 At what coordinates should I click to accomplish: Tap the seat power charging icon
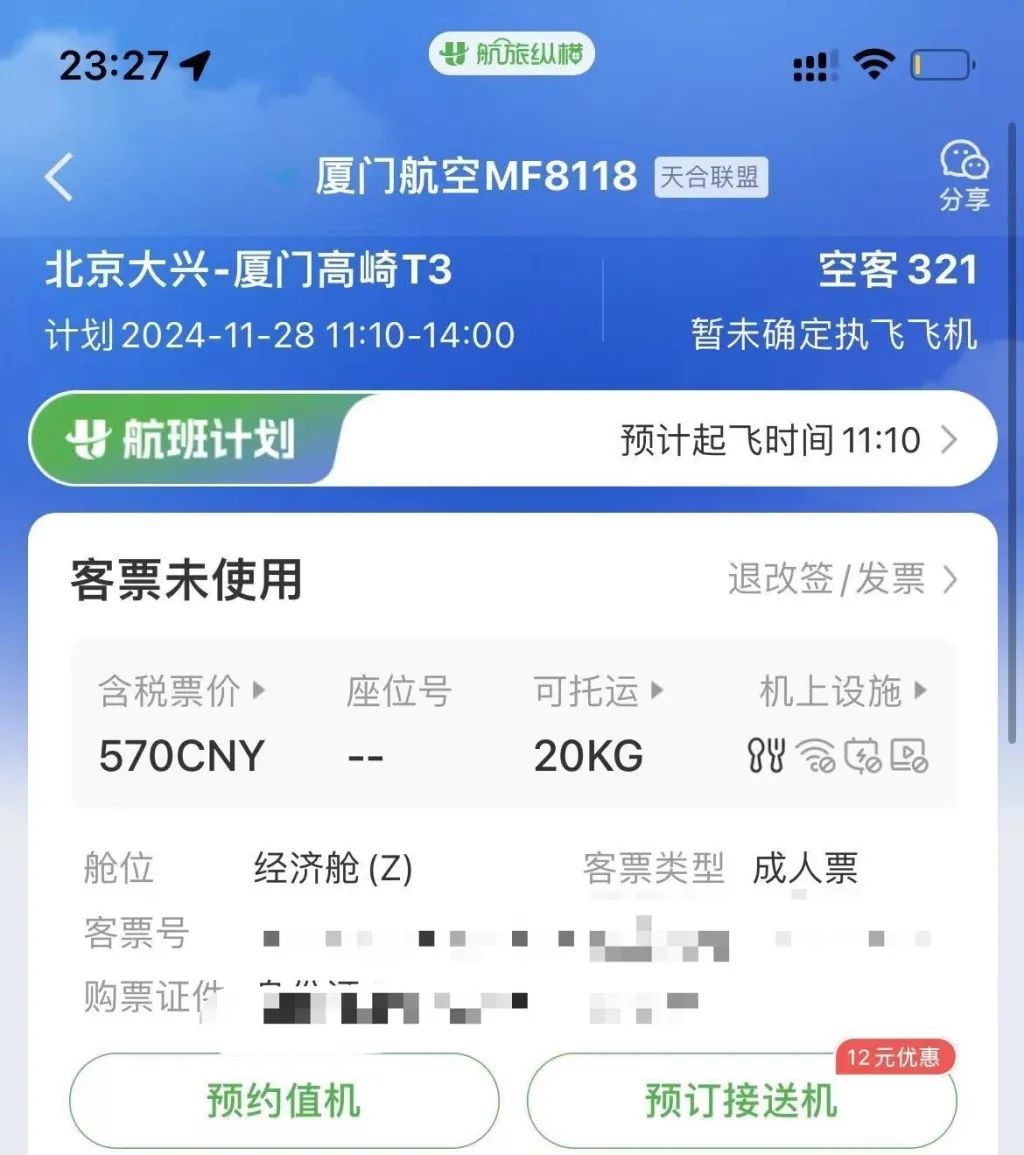click(x=862, y=755)
